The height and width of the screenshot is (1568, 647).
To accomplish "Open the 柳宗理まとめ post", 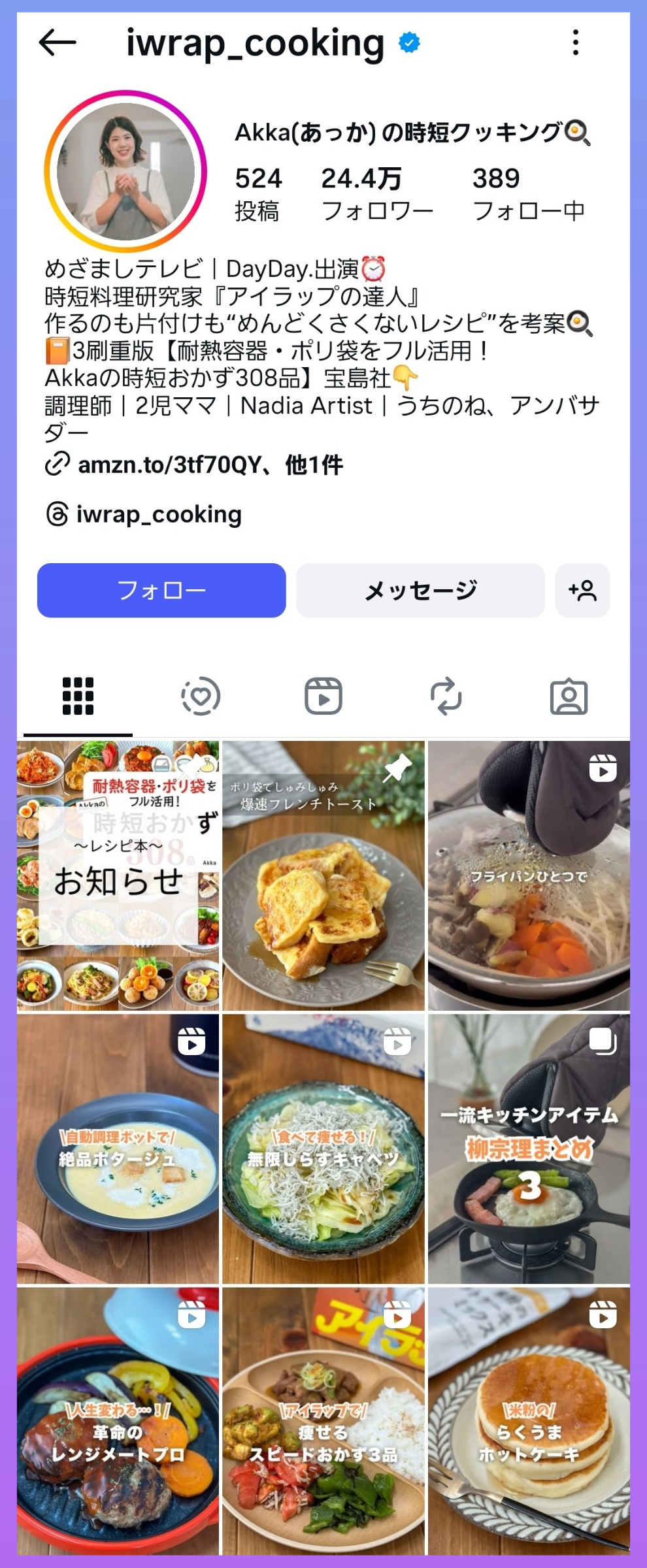I will (x=529, y=1149).
